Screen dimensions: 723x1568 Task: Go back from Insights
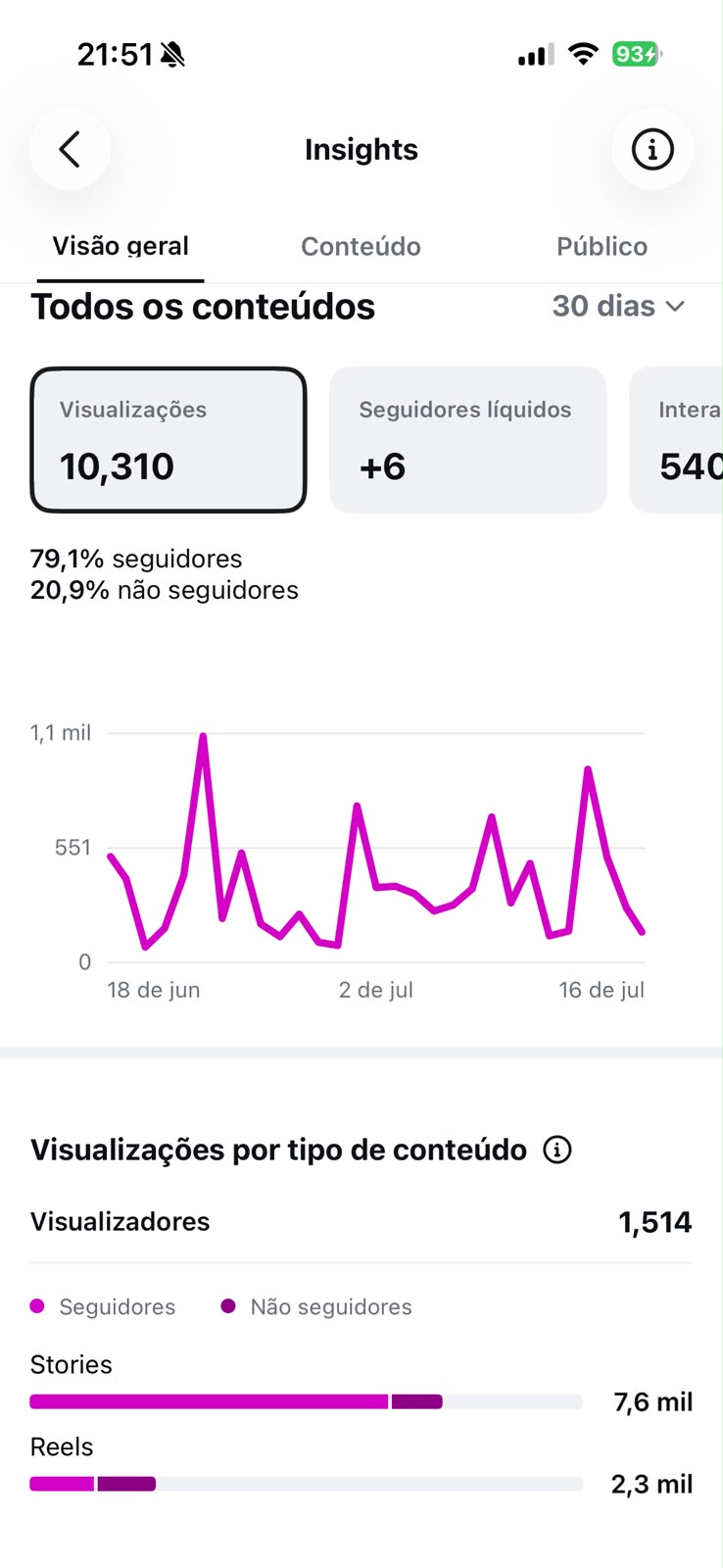70,149
